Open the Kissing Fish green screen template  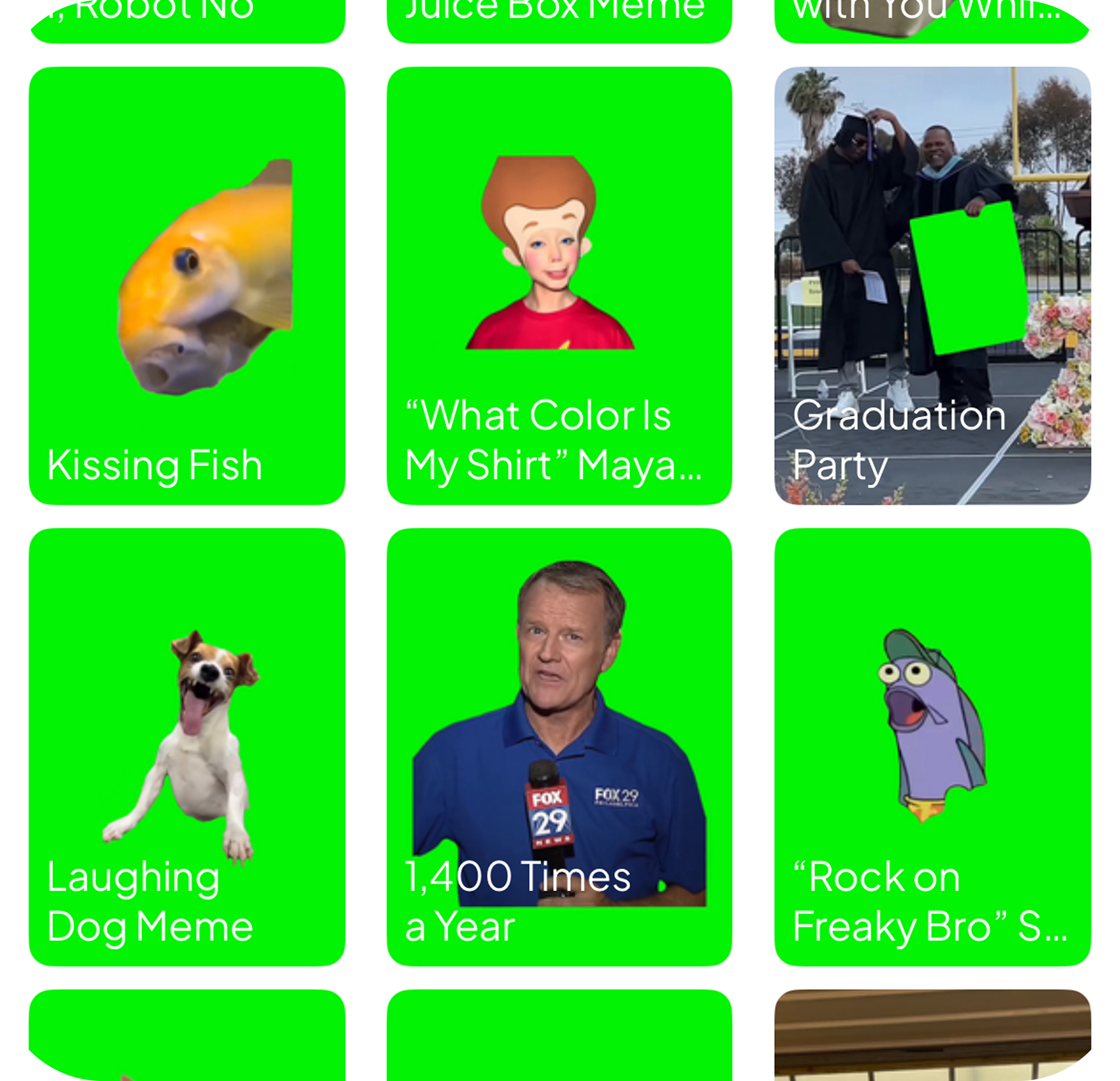tap(187, 285)
